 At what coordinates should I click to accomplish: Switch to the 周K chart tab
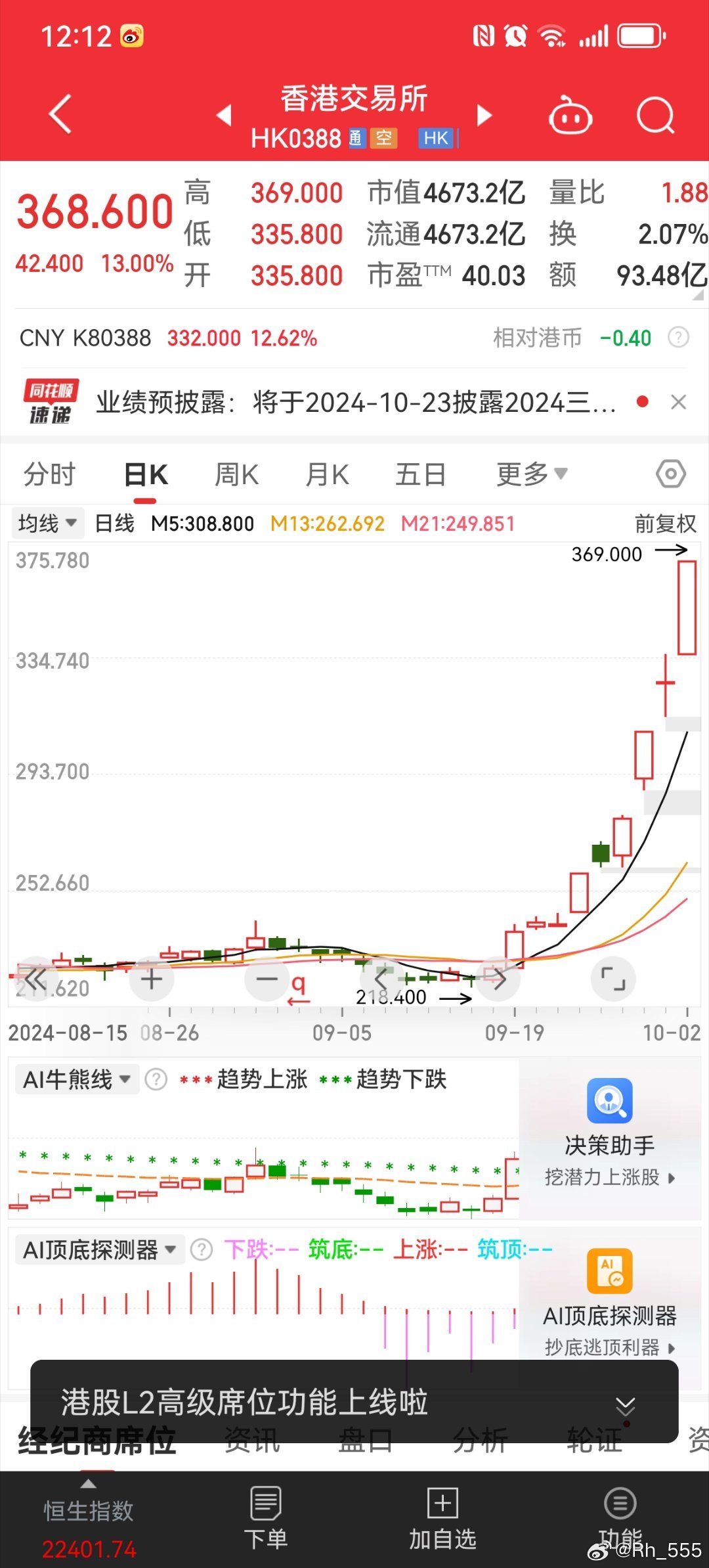(236, 474)
